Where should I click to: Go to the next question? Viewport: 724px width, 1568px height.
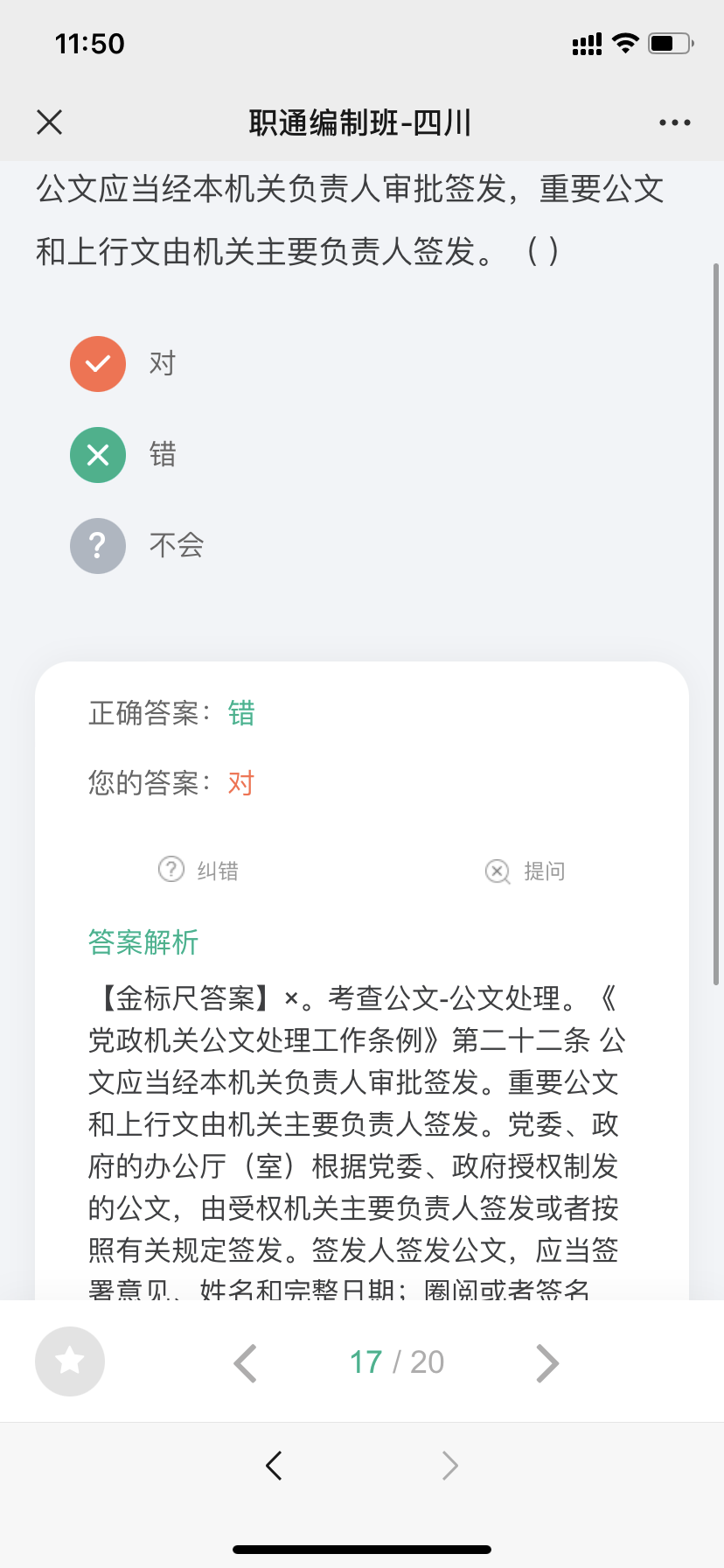[547, 1362]
